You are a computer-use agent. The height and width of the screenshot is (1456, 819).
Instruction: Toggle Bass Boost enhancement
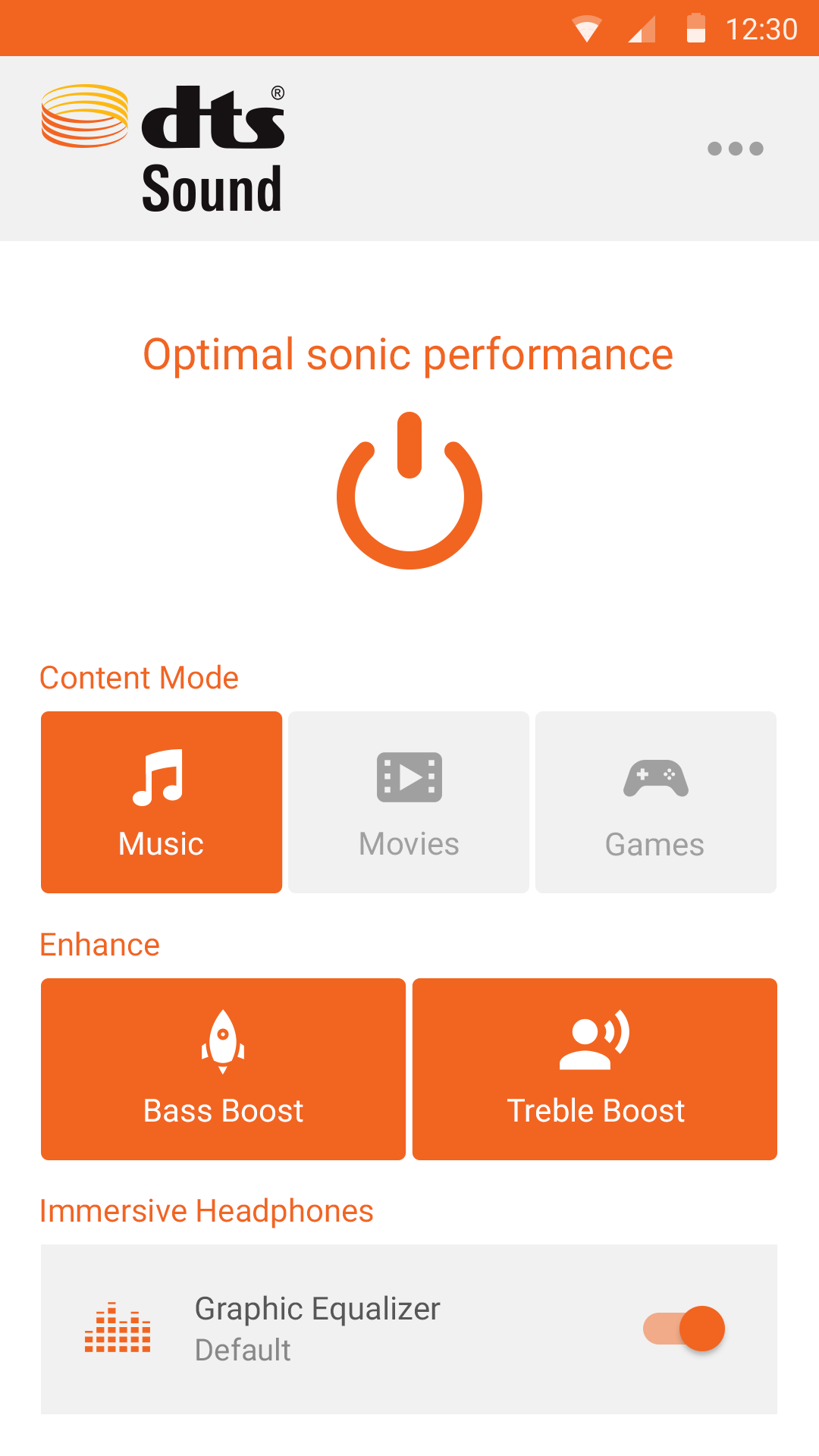click(223, 1069)
